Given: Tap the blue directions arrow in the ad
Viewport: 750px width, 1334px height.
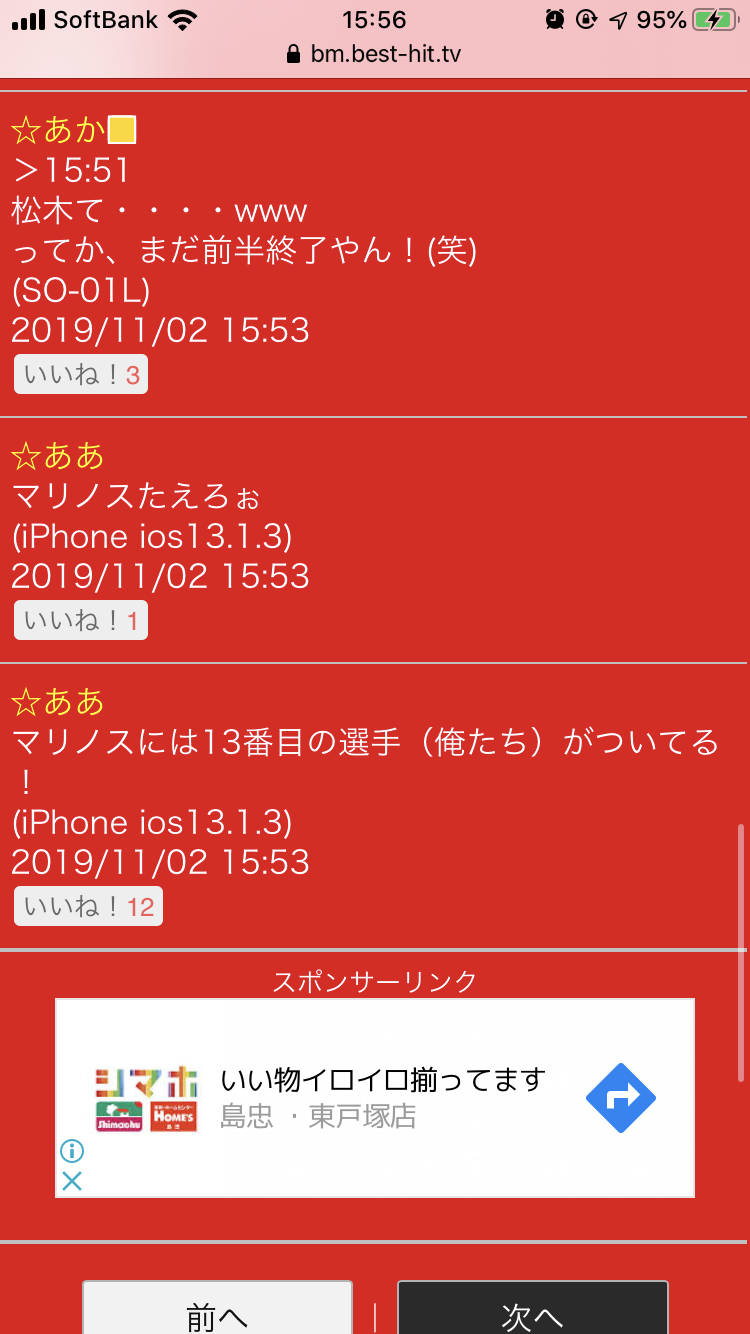Looking at the screenshot, I should pos(620,1097).
